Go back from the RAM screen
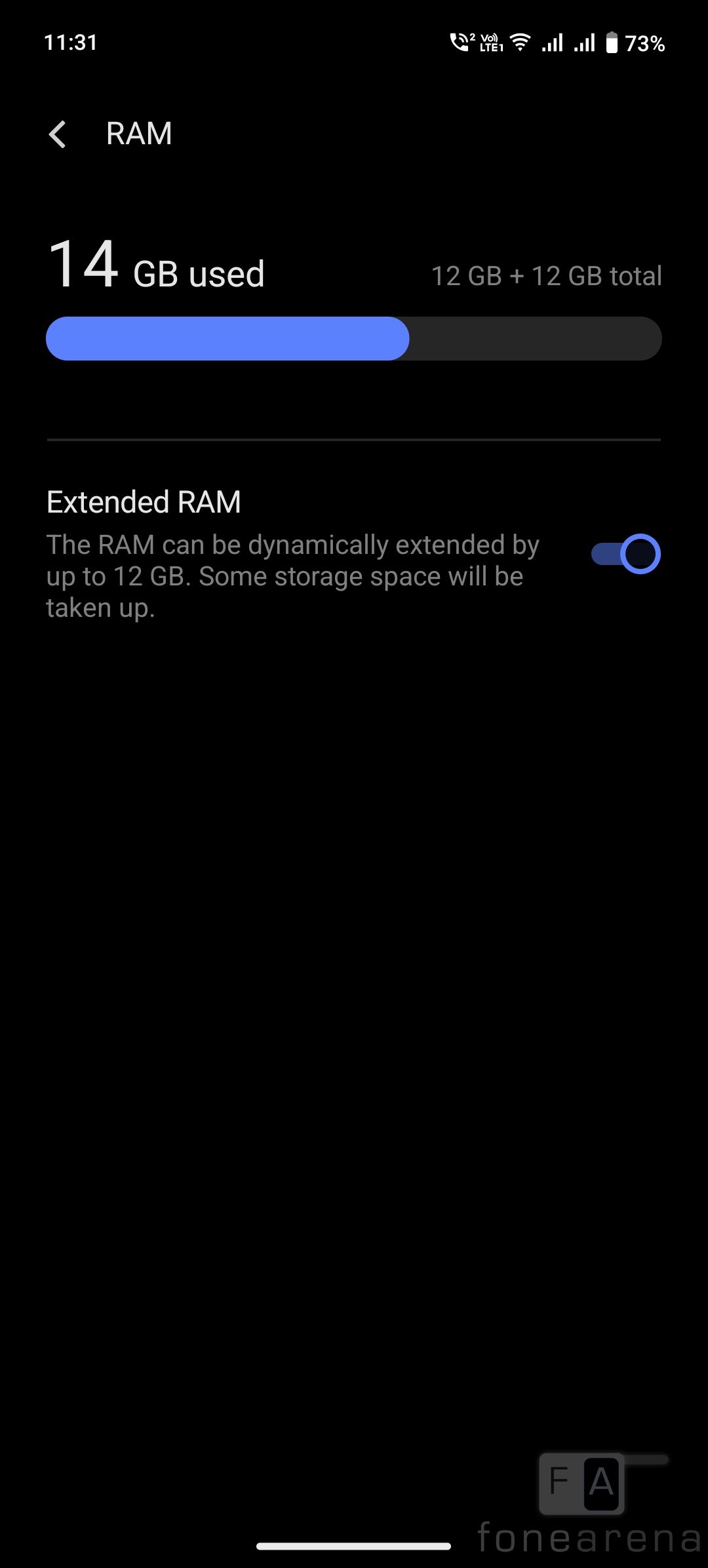This screenshot has height=1568, width=708. [58, 134]
